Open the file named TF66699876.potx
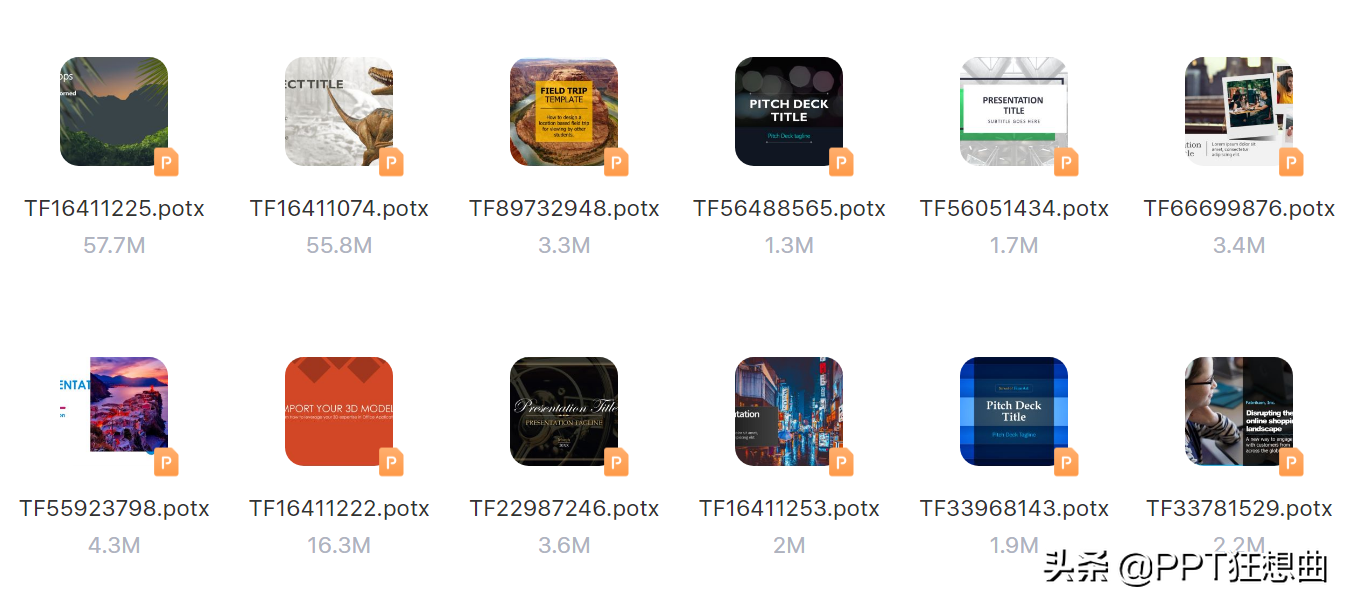The width and height of the screenshot is (1347, 602). 1239,112
